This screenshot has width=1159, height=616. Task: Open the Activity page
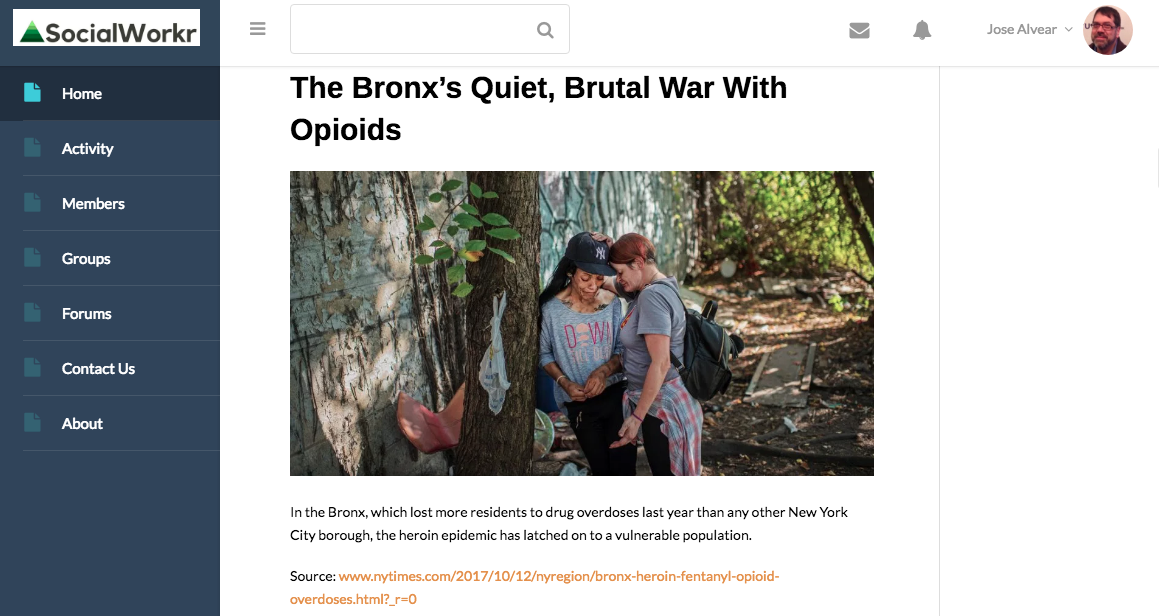88,149
